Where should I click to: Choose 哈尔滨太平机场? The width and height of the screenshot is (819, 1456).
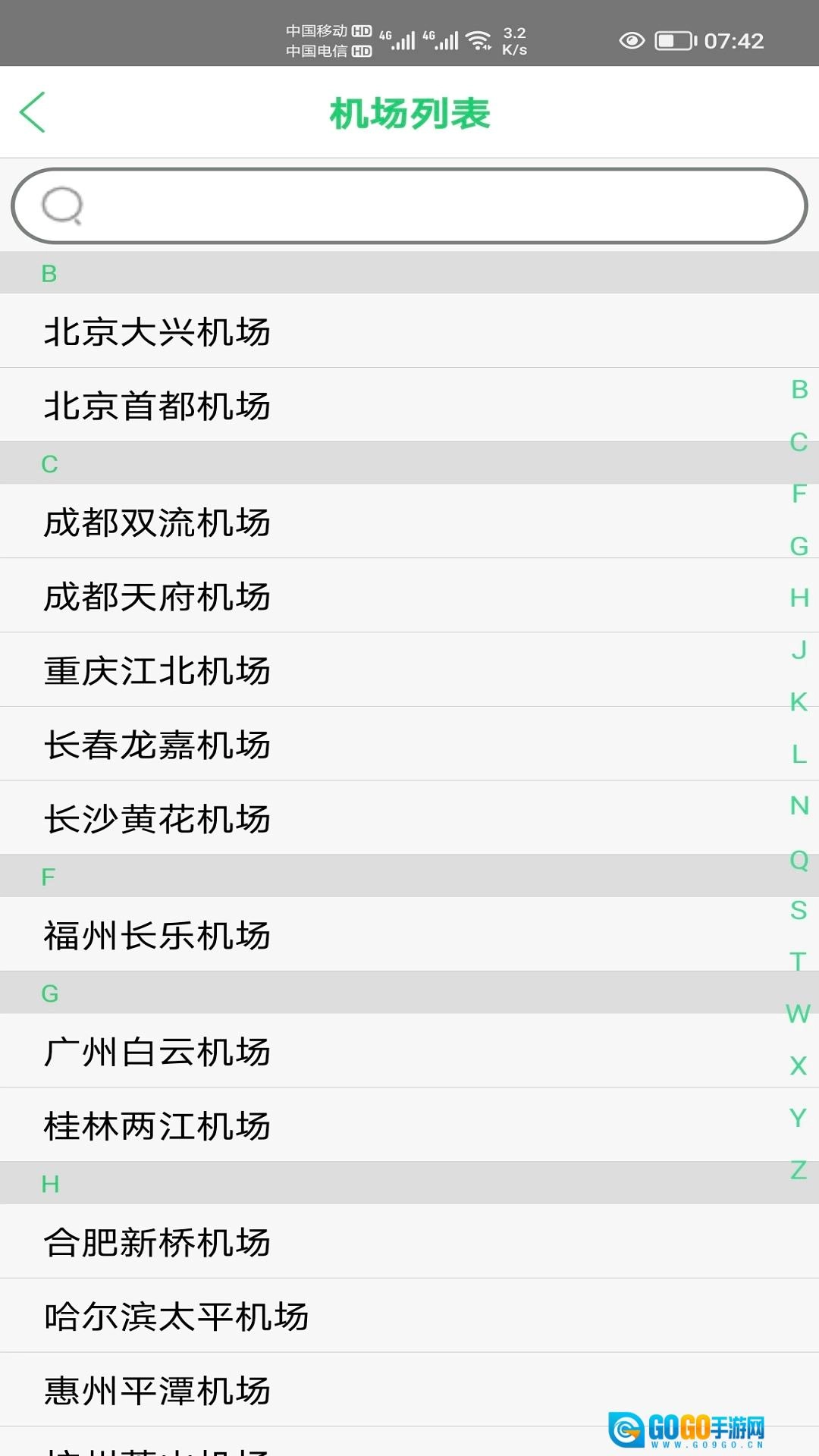point(176,1316)
